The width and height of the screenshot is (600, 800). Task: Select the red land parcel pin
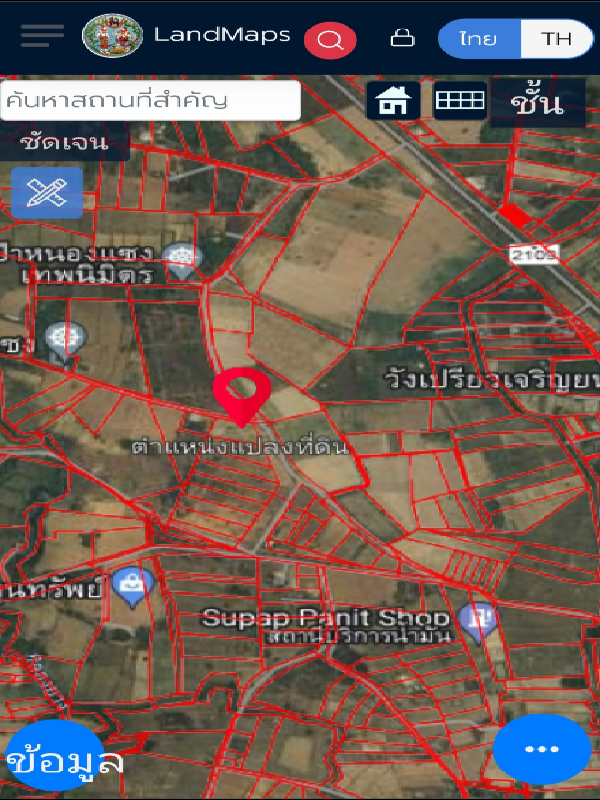(x=238, y=395)
